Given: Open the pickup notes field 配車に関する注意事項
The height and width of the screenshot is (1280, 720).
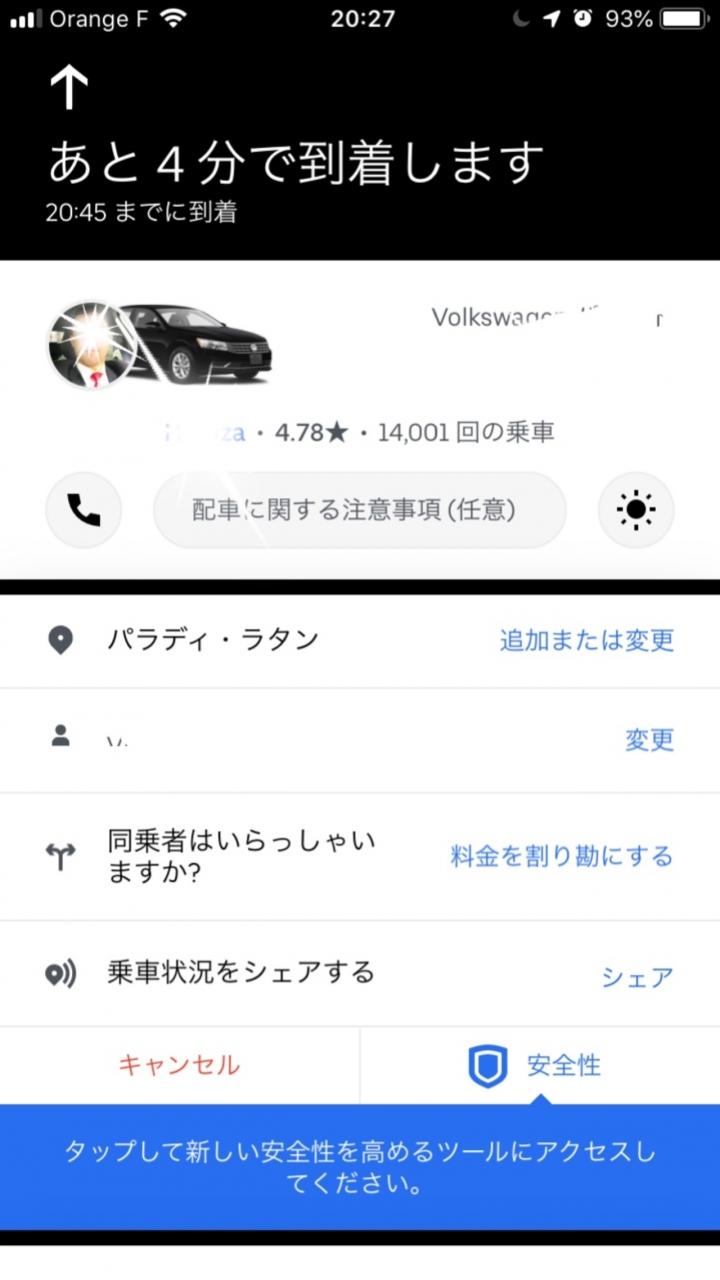Looking at the screenshot, I should click(359, 510).
